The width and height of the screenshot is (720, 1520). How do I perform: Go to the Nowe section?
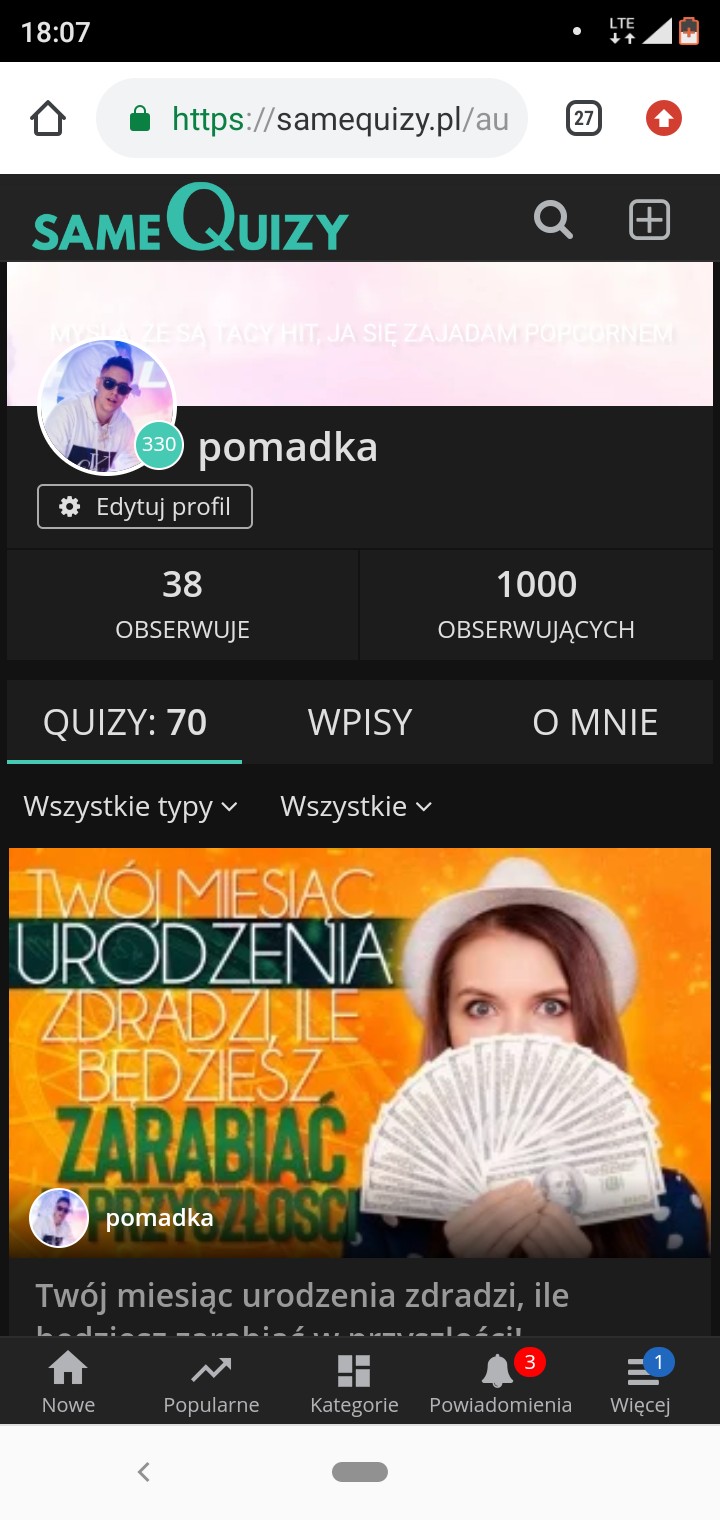coord(68,1382)
